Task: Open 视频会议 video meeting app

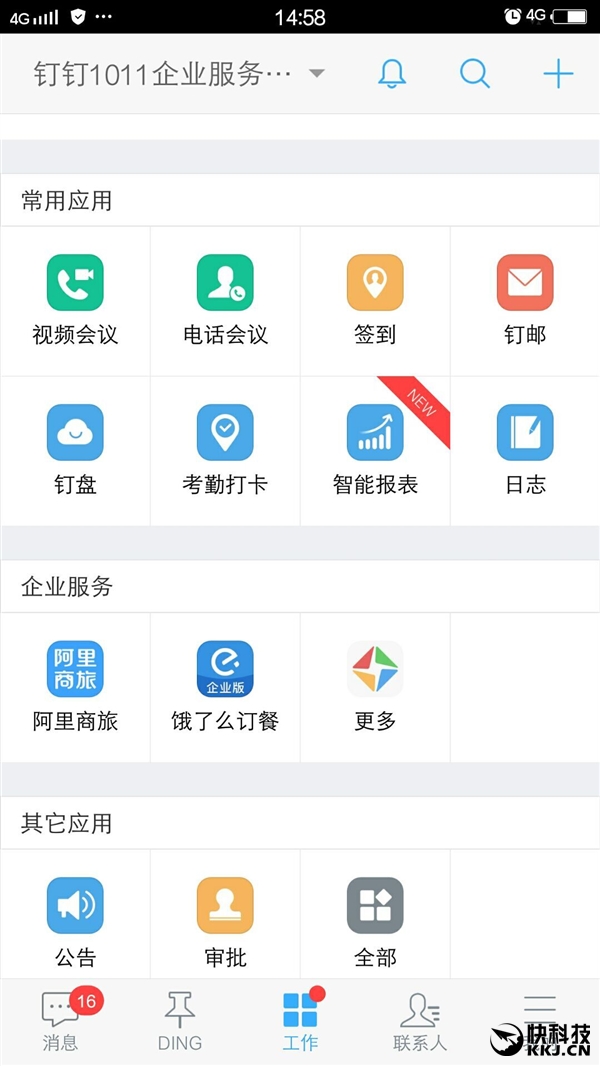Action: 75,300
